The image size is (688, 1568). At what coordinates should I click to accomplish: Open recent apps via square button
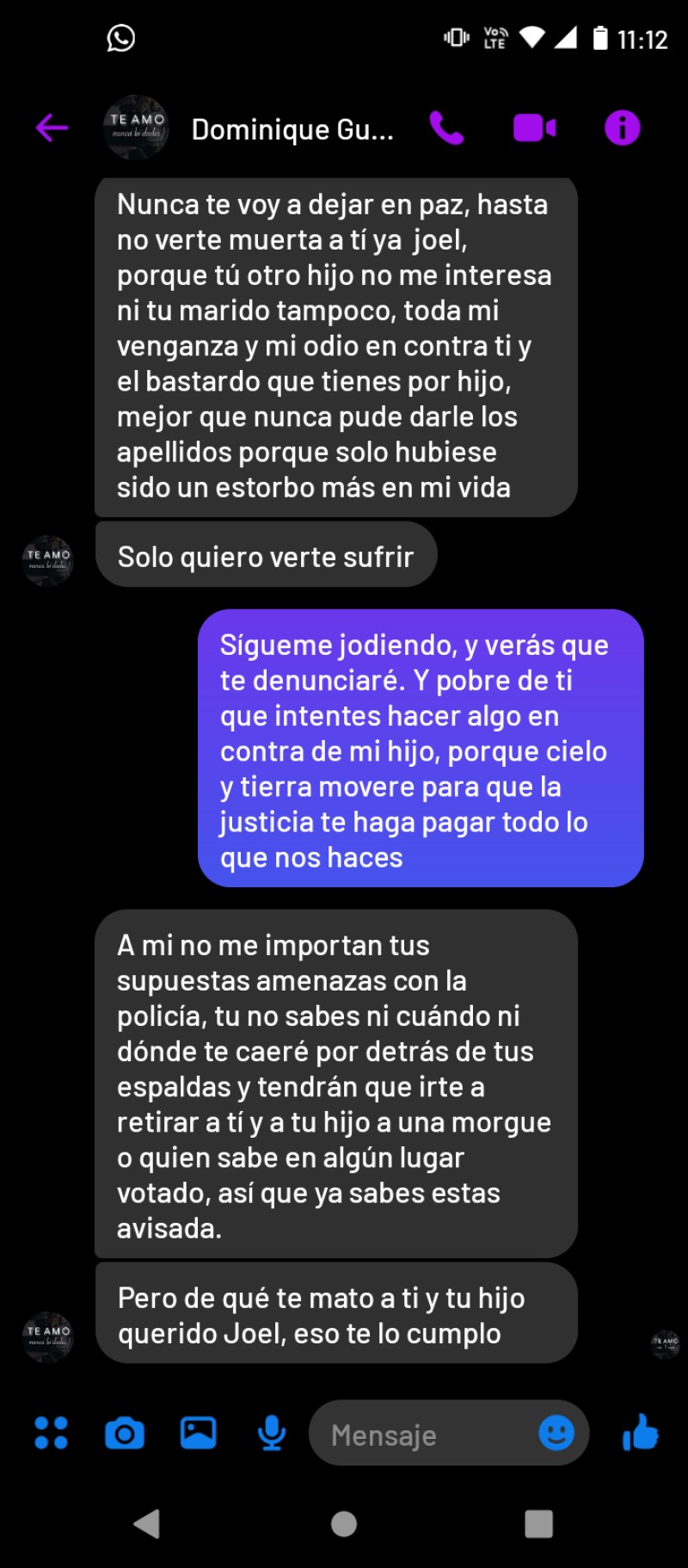(x=538, y=1524)
